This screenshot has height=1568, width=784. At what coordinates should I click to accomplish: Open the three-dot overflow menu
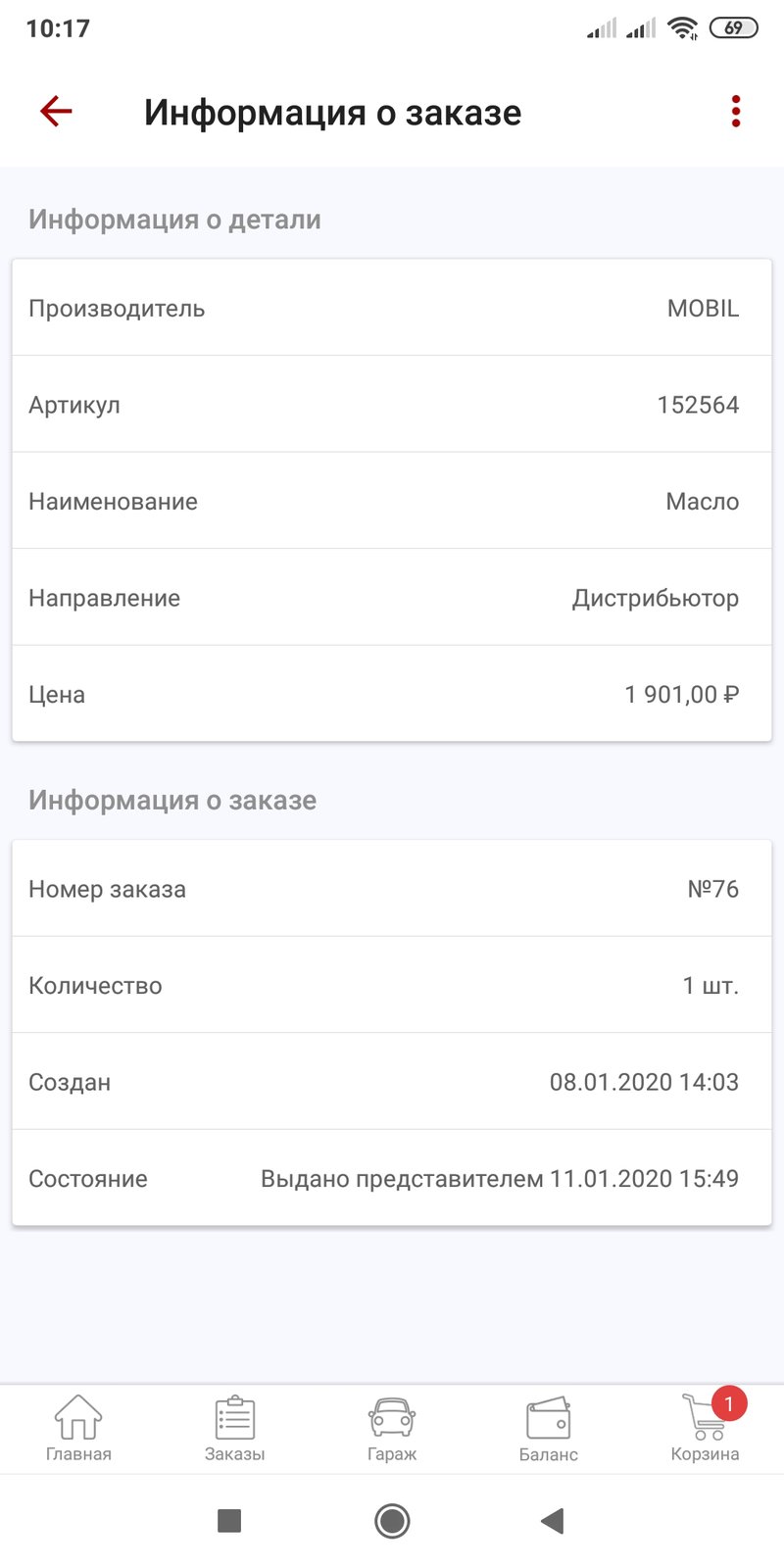click(736, 112)
